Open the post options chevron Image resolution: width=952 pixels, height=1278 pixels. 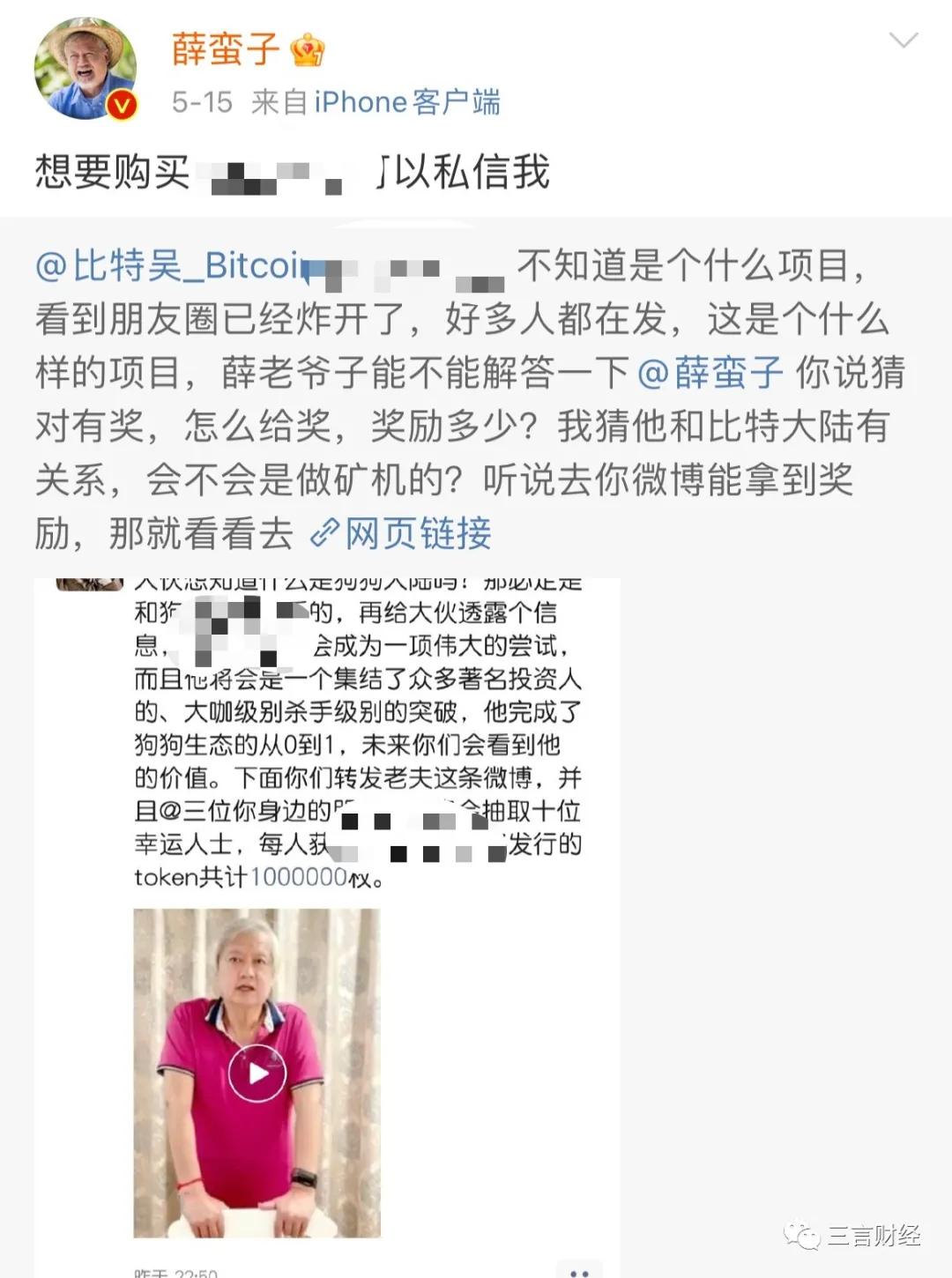click(904, 41)
